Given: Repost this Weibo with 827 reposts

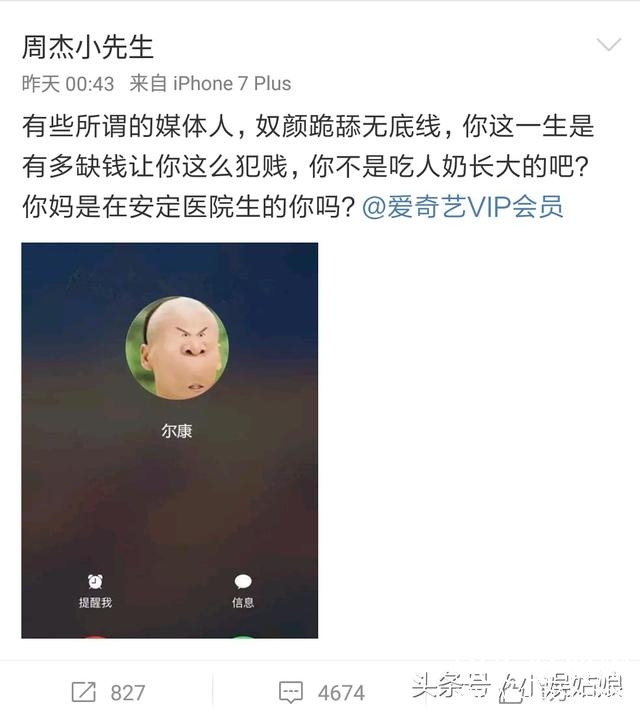Looking at the screenshot, I should click(x=108, y=691).
